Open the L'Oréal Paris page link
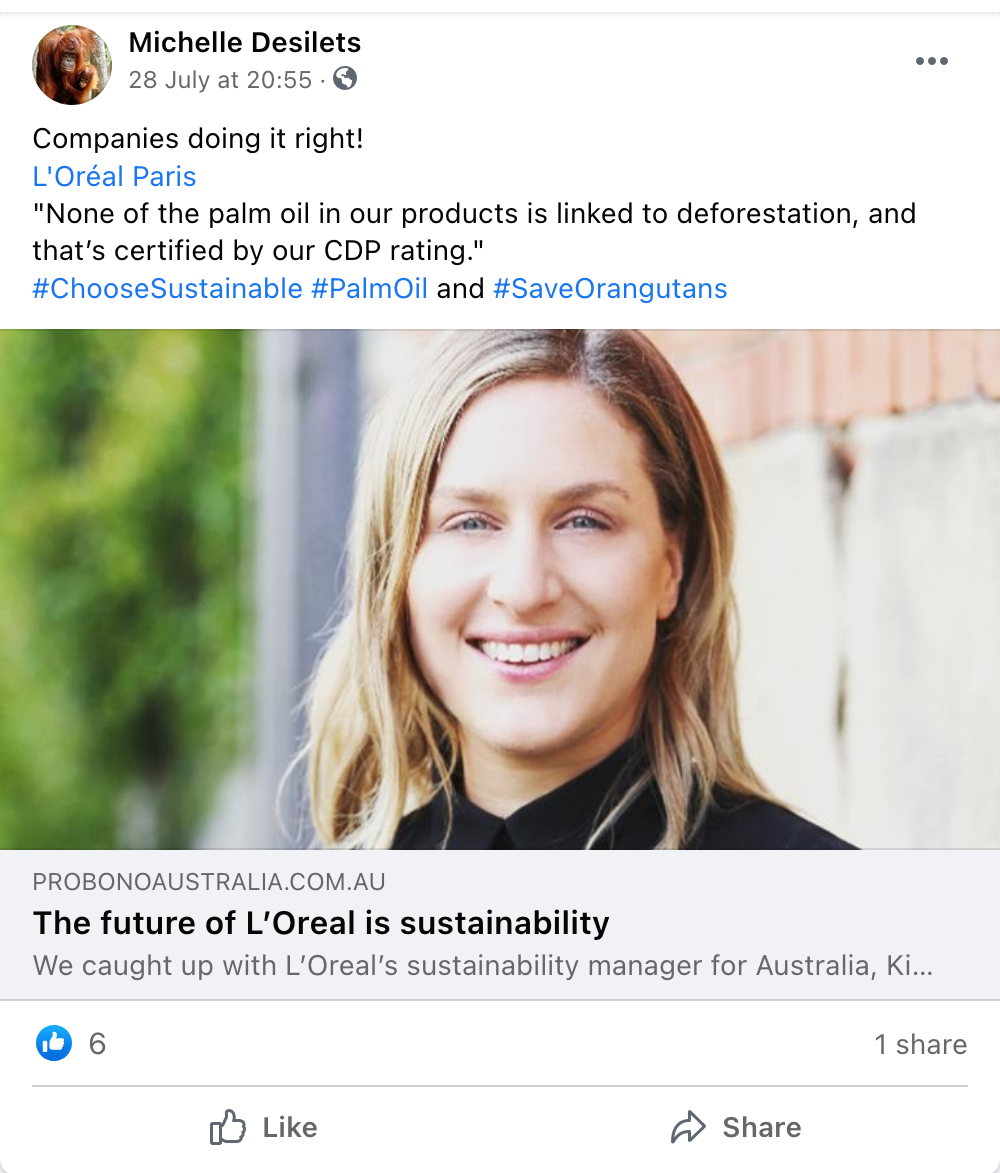Viewport: 1000px width, 1173px height. tap(114, 176)
